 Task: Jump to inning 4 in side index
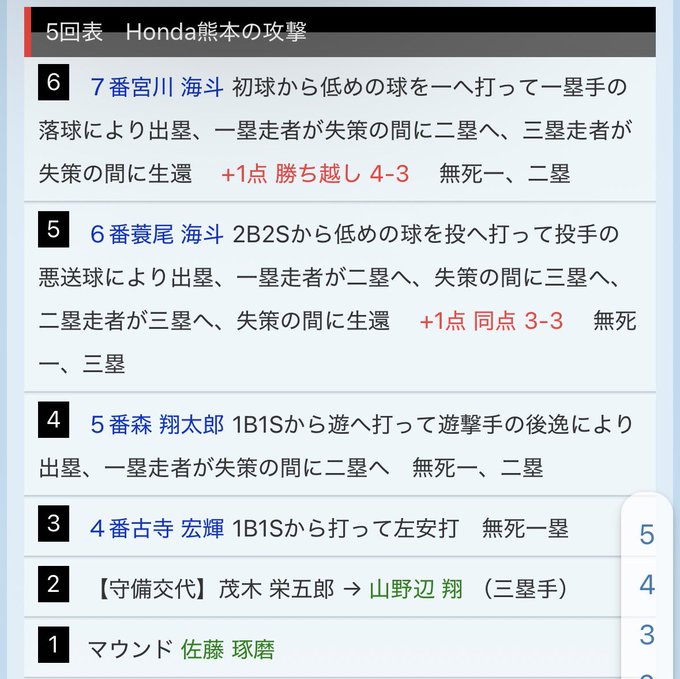tap(647, 585)
